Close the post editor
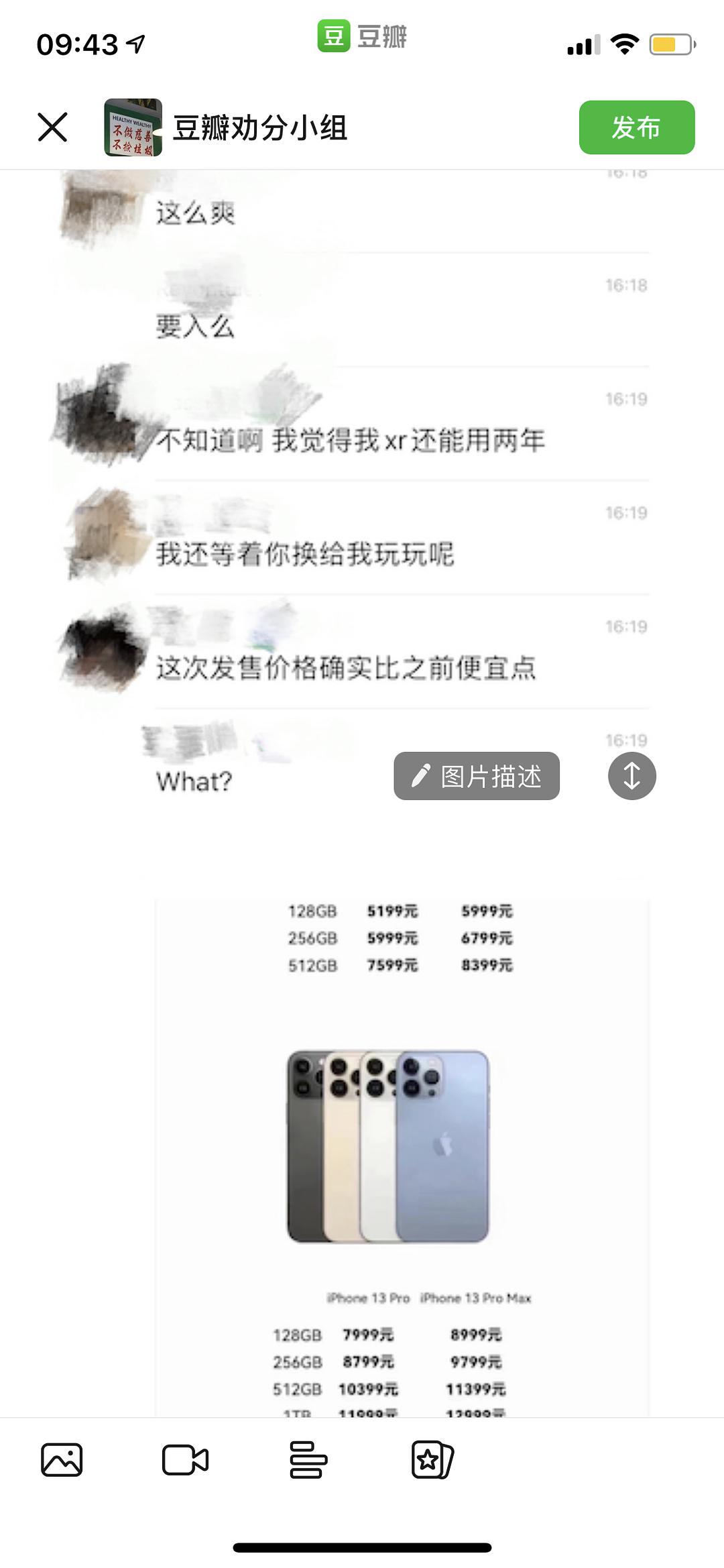The width and height of the screenshot is (724, 1568). click(52, 127)
